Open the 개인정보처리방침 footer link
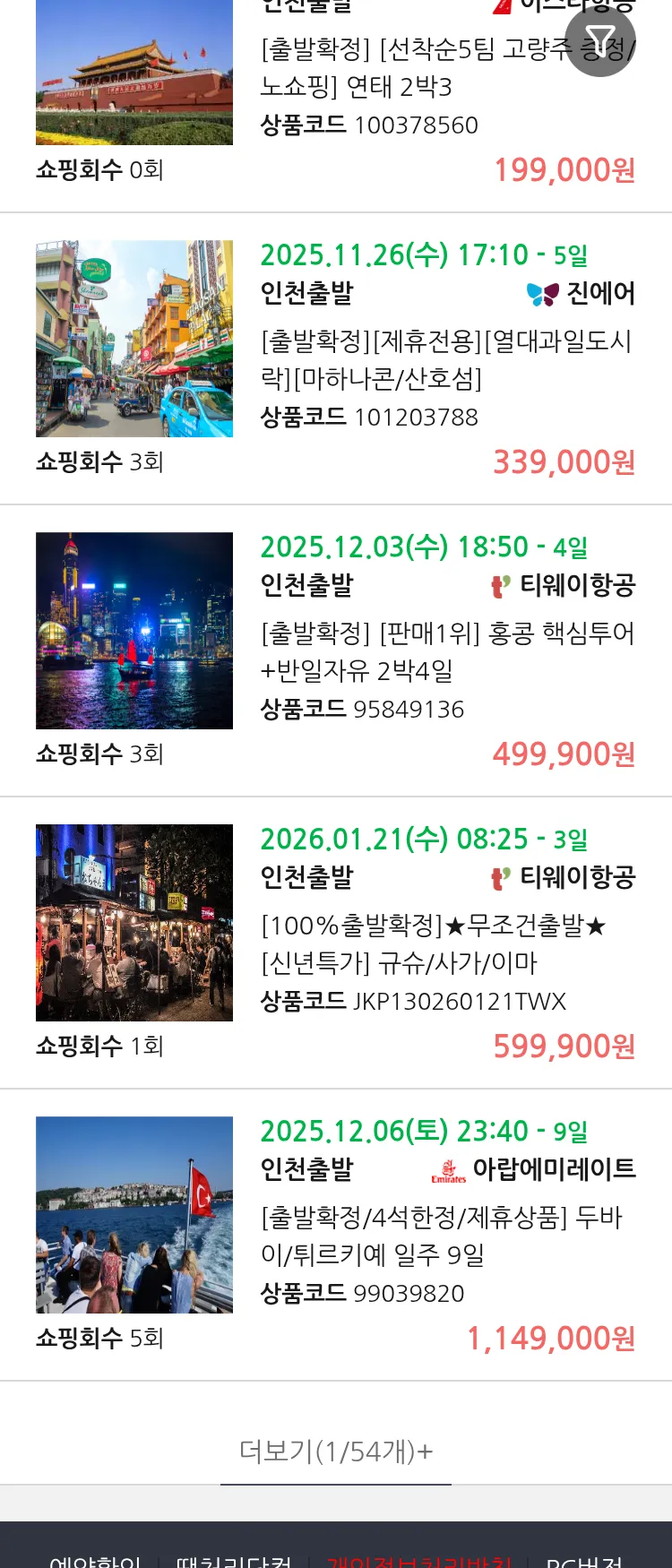This screenshot has height=1568, width=672. pos(419,1561)
